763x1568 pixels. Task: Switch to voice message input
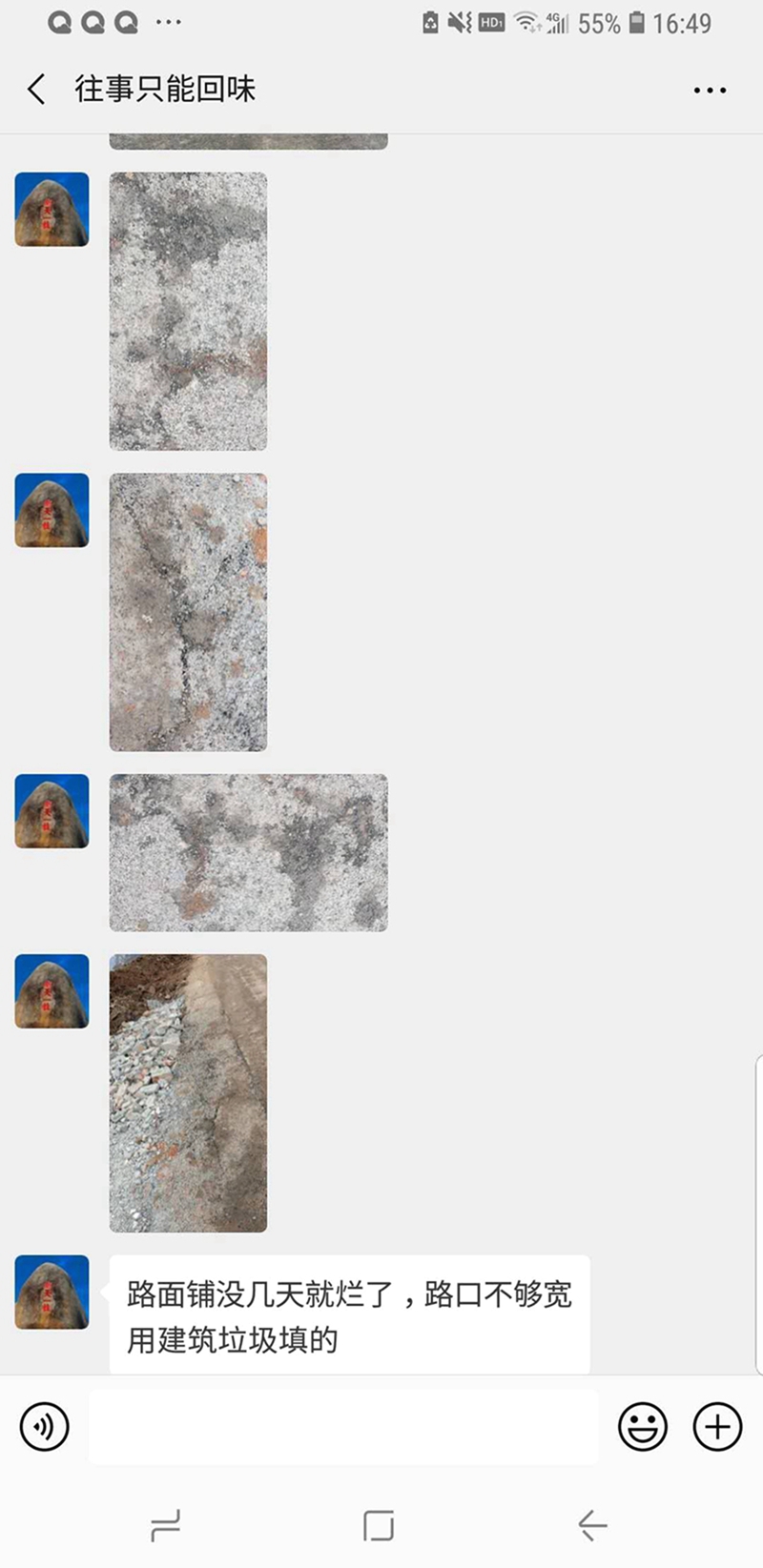point(45,1427)
